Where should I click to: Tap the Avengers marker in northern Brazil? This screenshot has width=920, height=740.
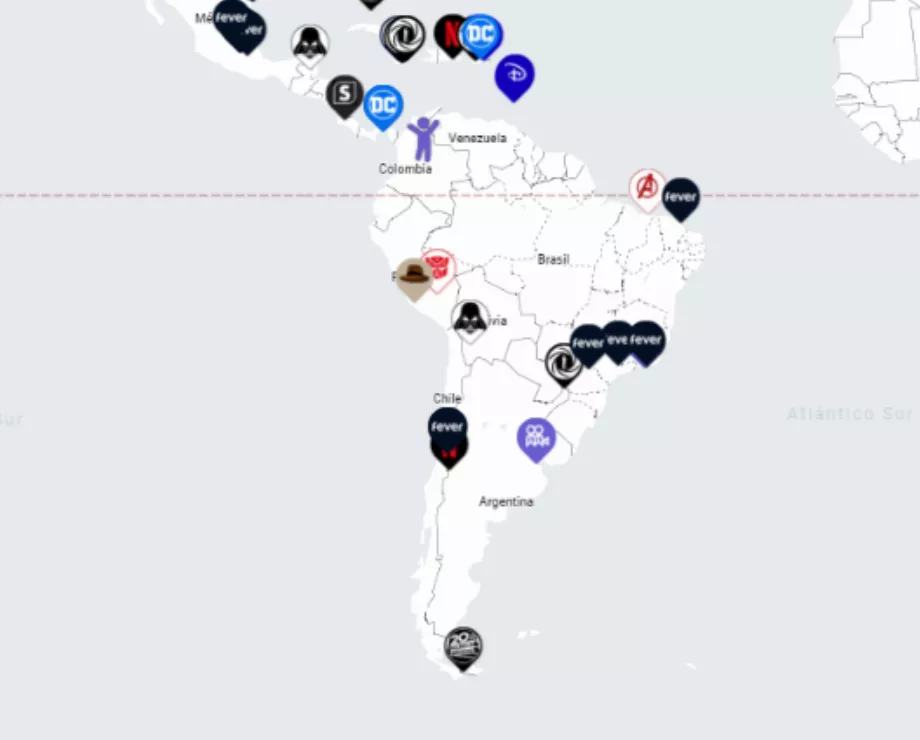pyautogui.click(x=647, y=187)
